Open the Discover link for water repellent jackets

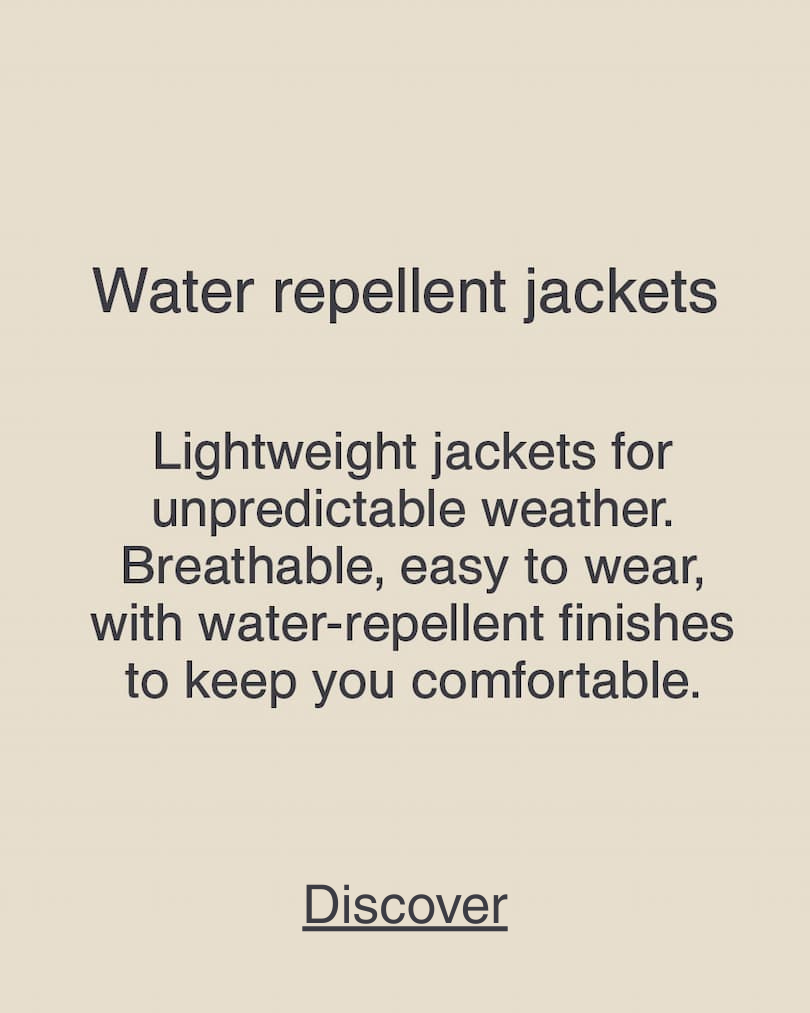tap(405, 905)
